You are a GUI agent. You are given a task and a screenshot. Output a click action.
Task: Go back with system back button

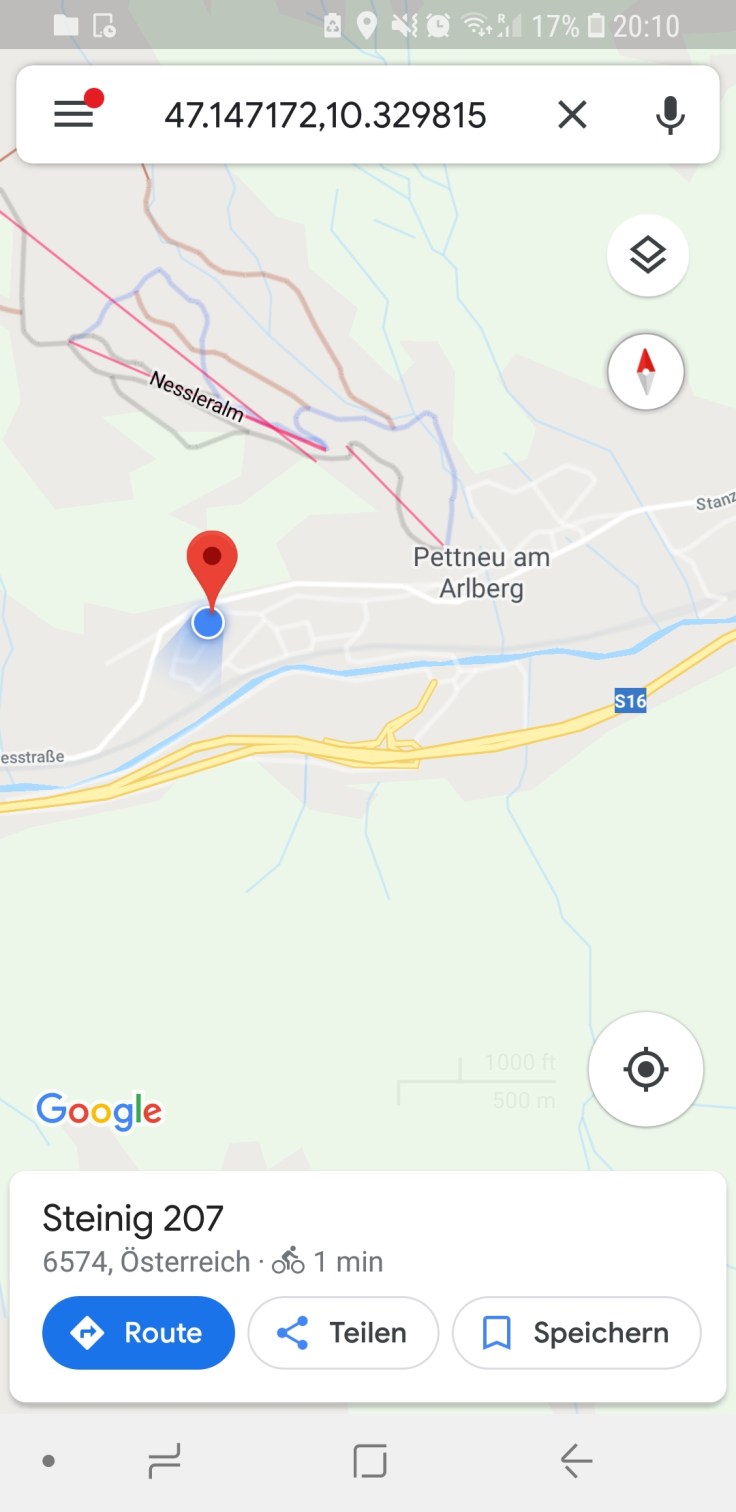576,1461
